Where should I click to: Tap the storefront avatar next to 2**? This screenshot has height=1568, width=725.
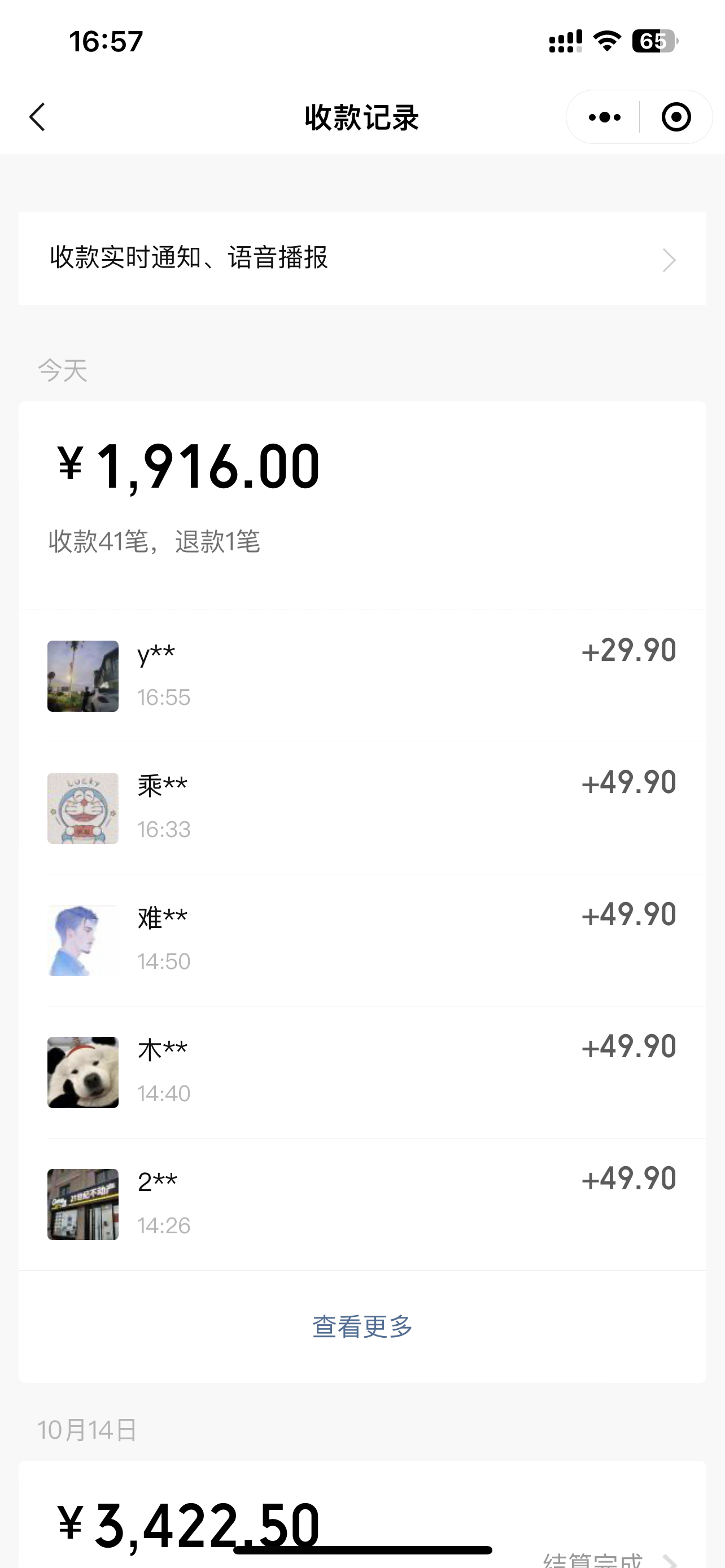coord(83,1204)
